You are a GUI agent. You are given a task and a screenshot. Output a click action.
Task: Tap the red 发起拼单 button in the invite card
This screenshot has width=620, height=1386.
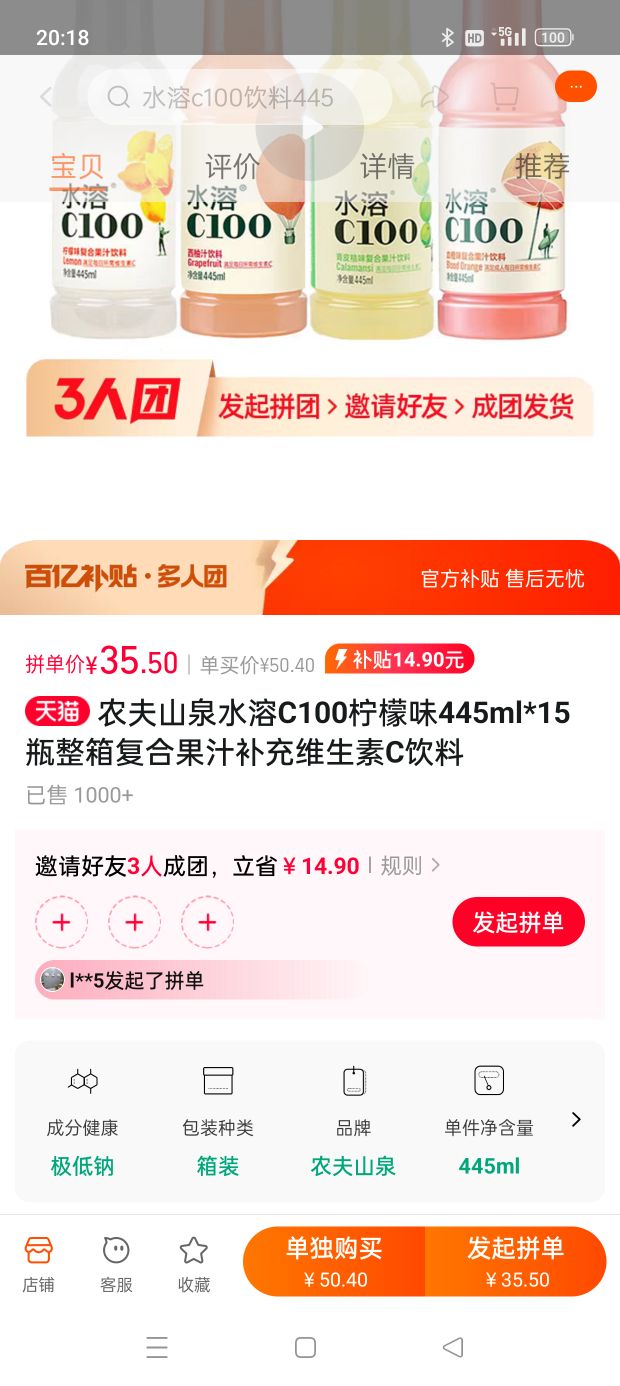pos(518,922)
